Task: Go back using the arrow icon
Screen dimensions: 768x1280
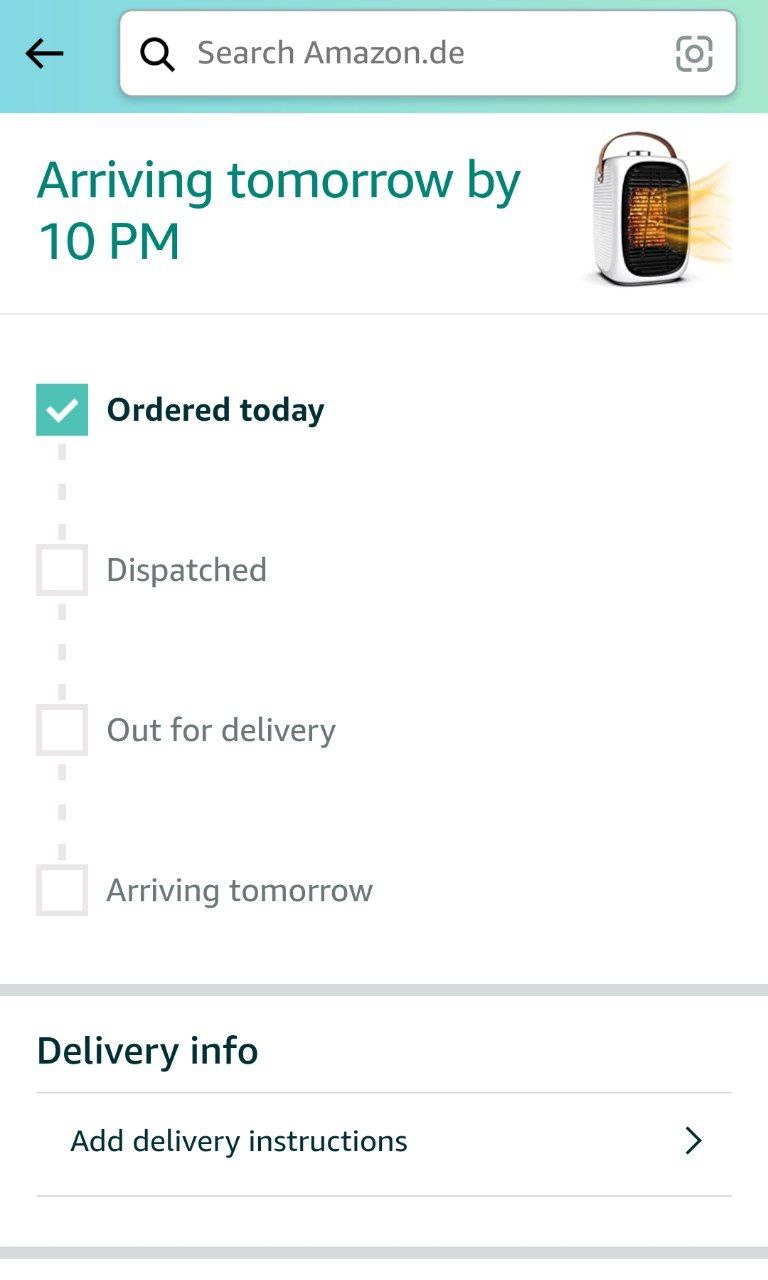Action: click(45, 54)
